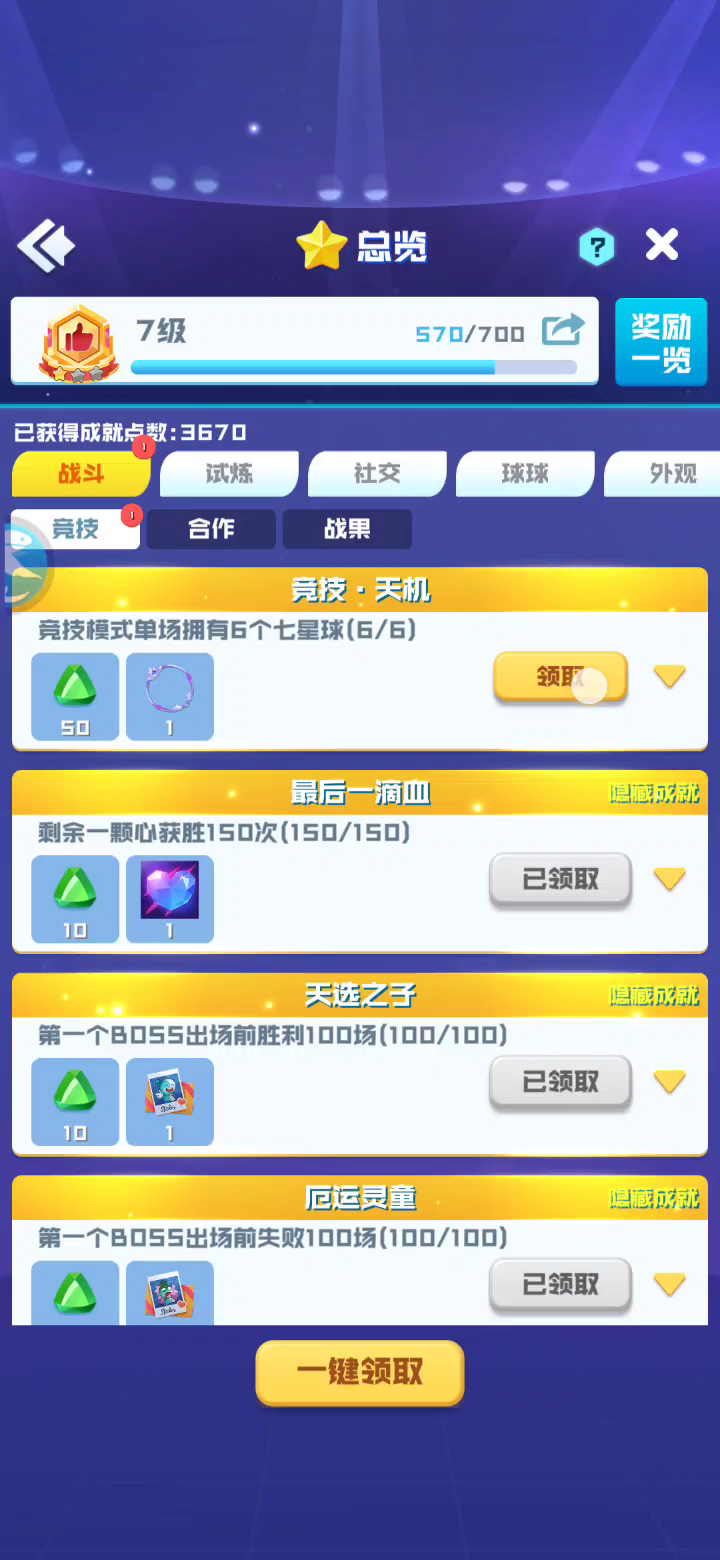The height and width of the screenshot is (1560, 720).
Task: Tap 一键领取 to claim all rewards
Action: [360, 1373]
